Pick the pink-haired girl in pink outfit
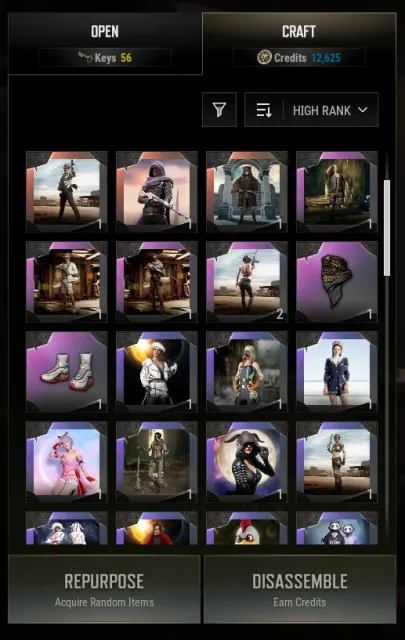 tap(67, 462)
